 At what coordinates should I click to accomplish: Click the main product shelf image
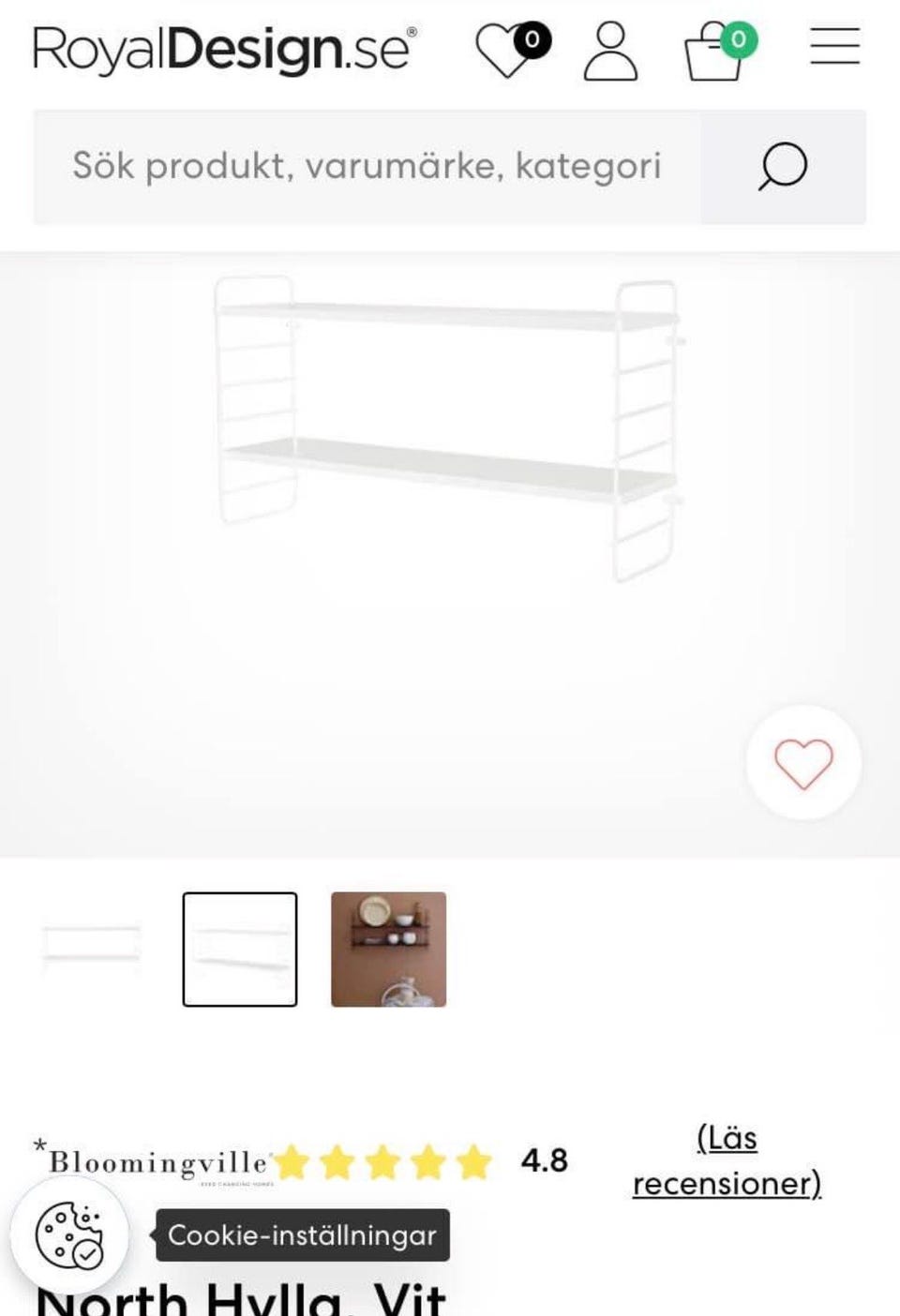450,422
